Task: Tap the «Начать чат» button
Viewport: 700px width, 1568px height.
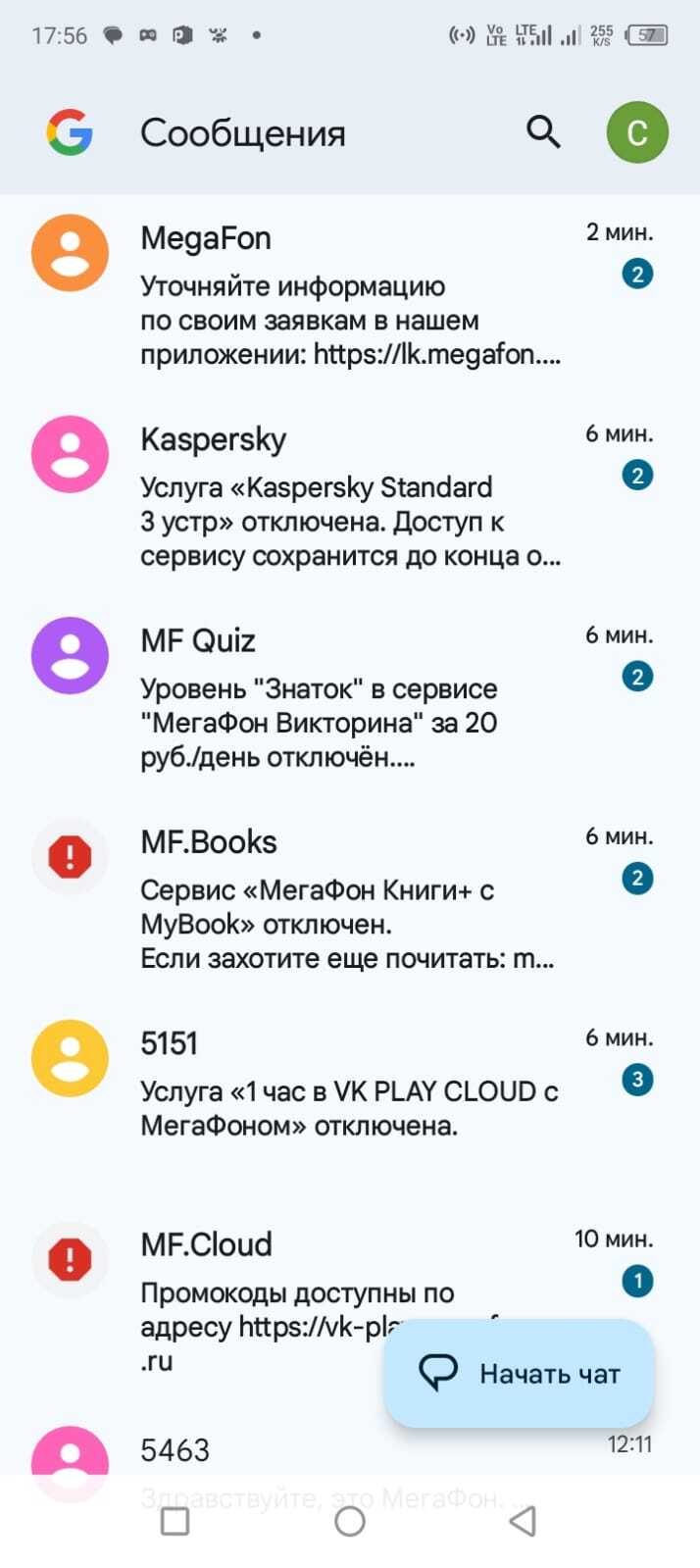Action: click(x=520, y=1374)
